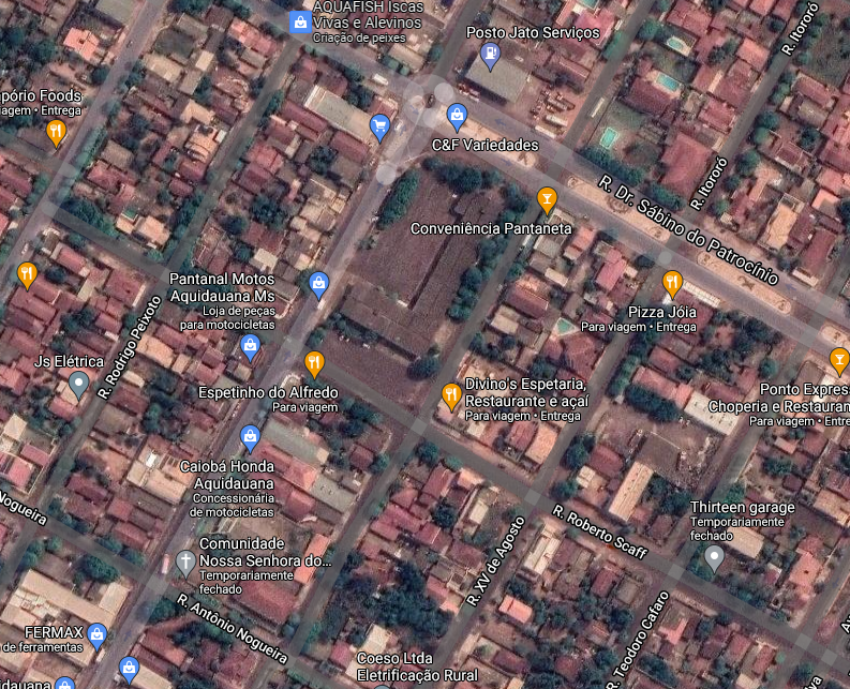The image size is (850, 689).
Task: Select the Ponto Express Choperia bar pin
Action: [x=839, y=360]
